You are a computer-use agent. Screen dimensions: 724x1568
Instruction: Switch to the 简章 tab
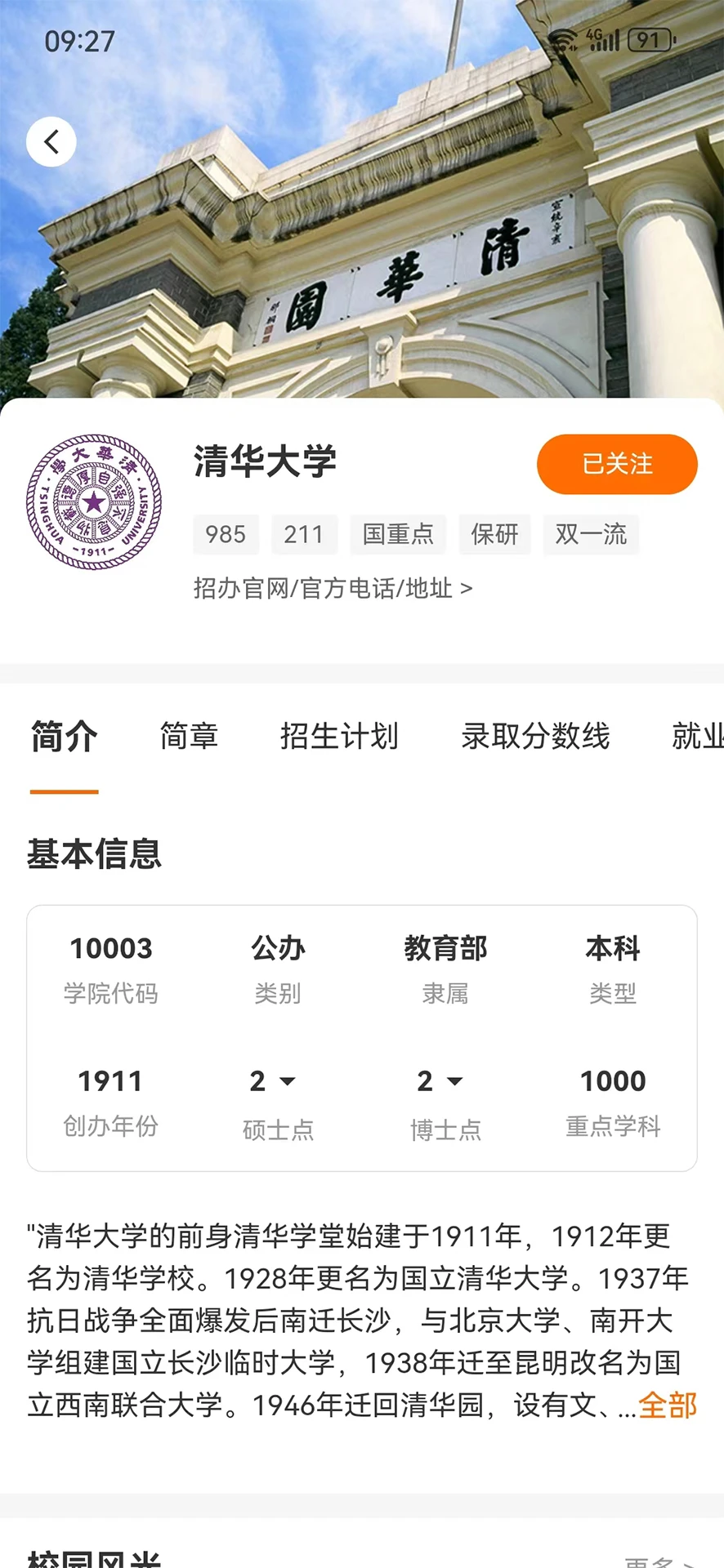point(189,736)
